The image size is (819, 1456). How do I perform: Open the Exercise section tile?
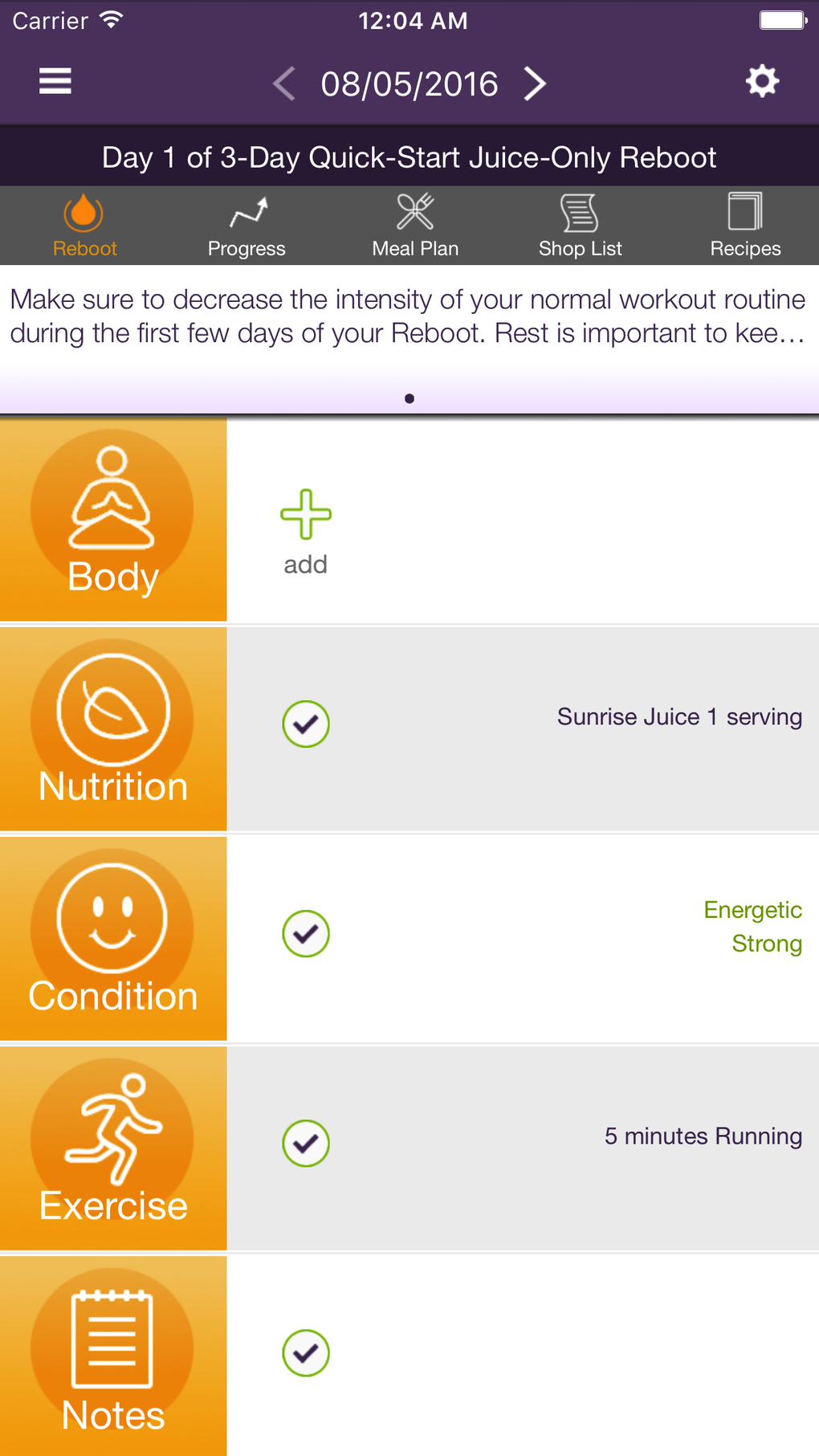113,1148
